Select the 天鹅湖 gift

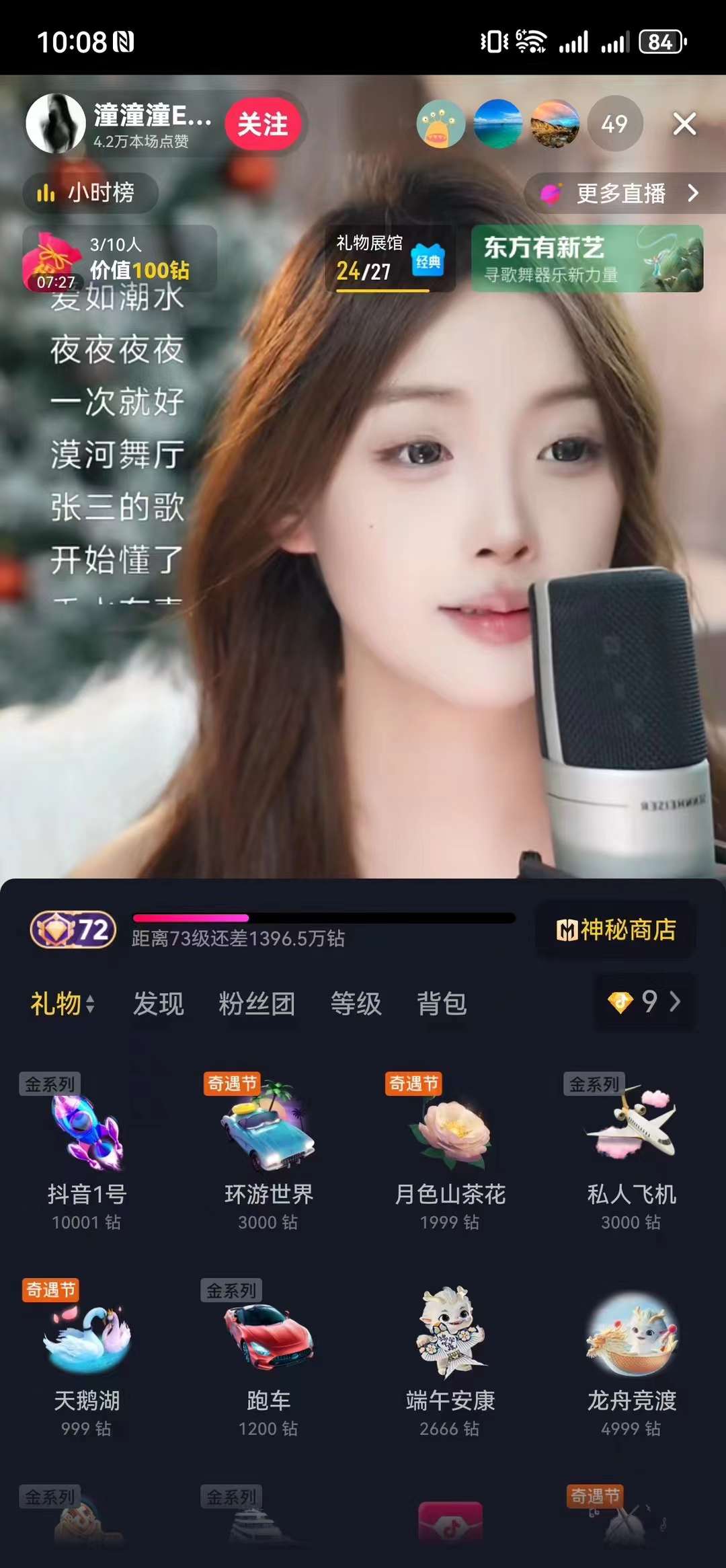coord(87,1357)
